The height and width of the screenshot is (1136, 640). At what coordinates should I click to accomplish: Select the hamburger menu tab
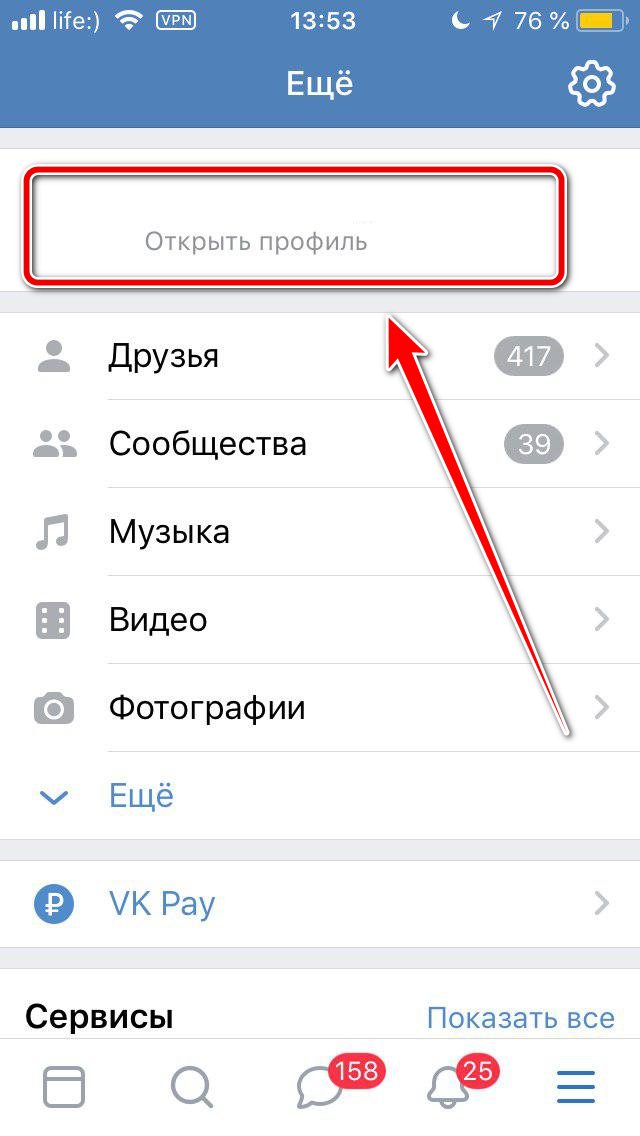click(x=576, y=1086)
